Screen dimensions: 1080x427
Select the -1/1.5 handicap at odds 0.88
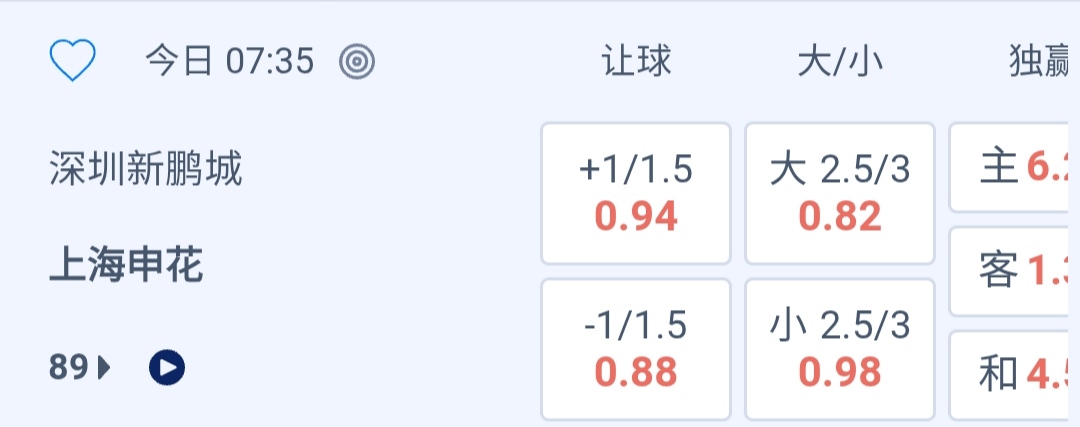(x=636, y=349)
